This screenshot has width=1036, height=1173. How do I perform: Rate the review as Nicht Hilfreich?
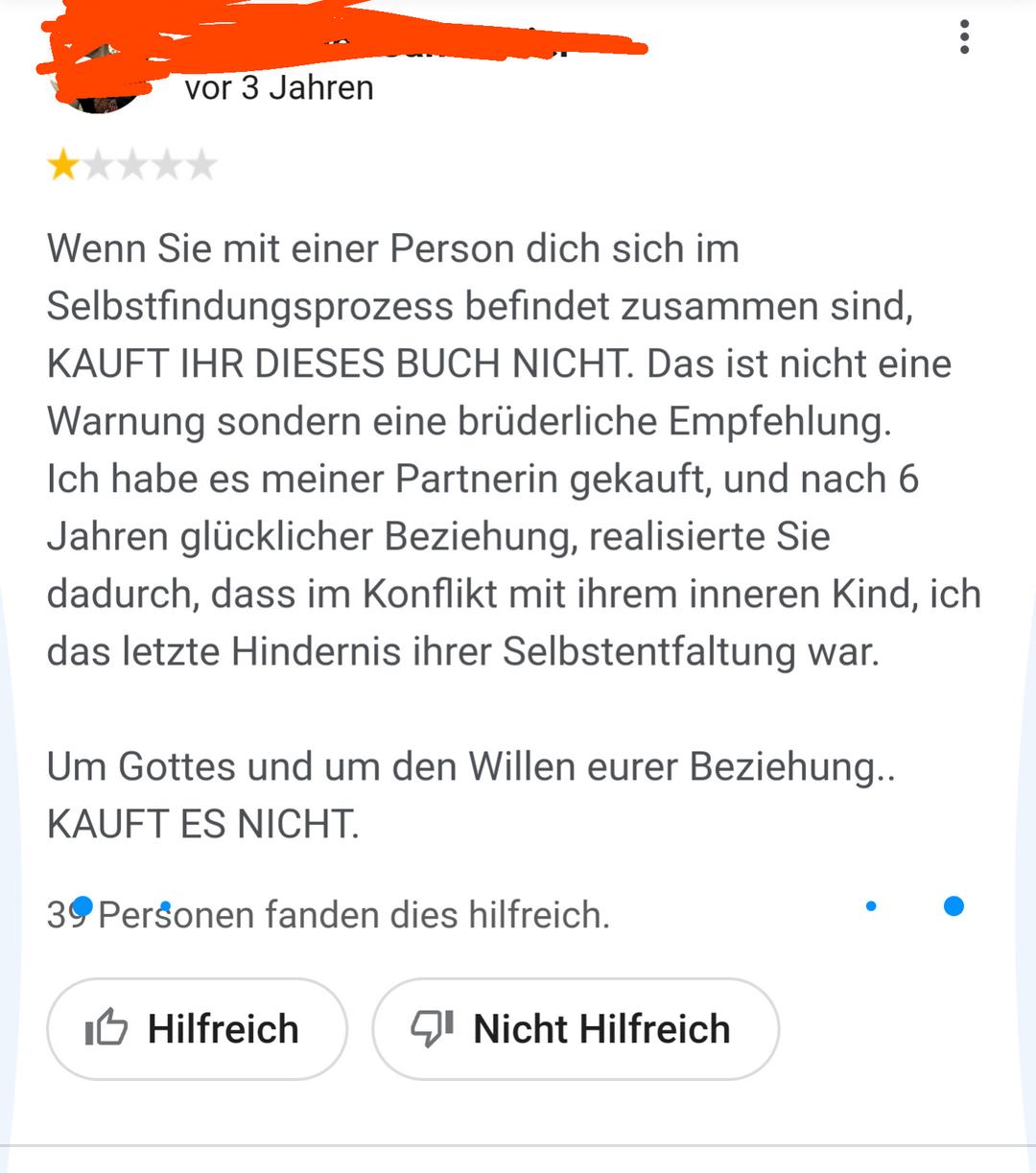pos(575,1029)
